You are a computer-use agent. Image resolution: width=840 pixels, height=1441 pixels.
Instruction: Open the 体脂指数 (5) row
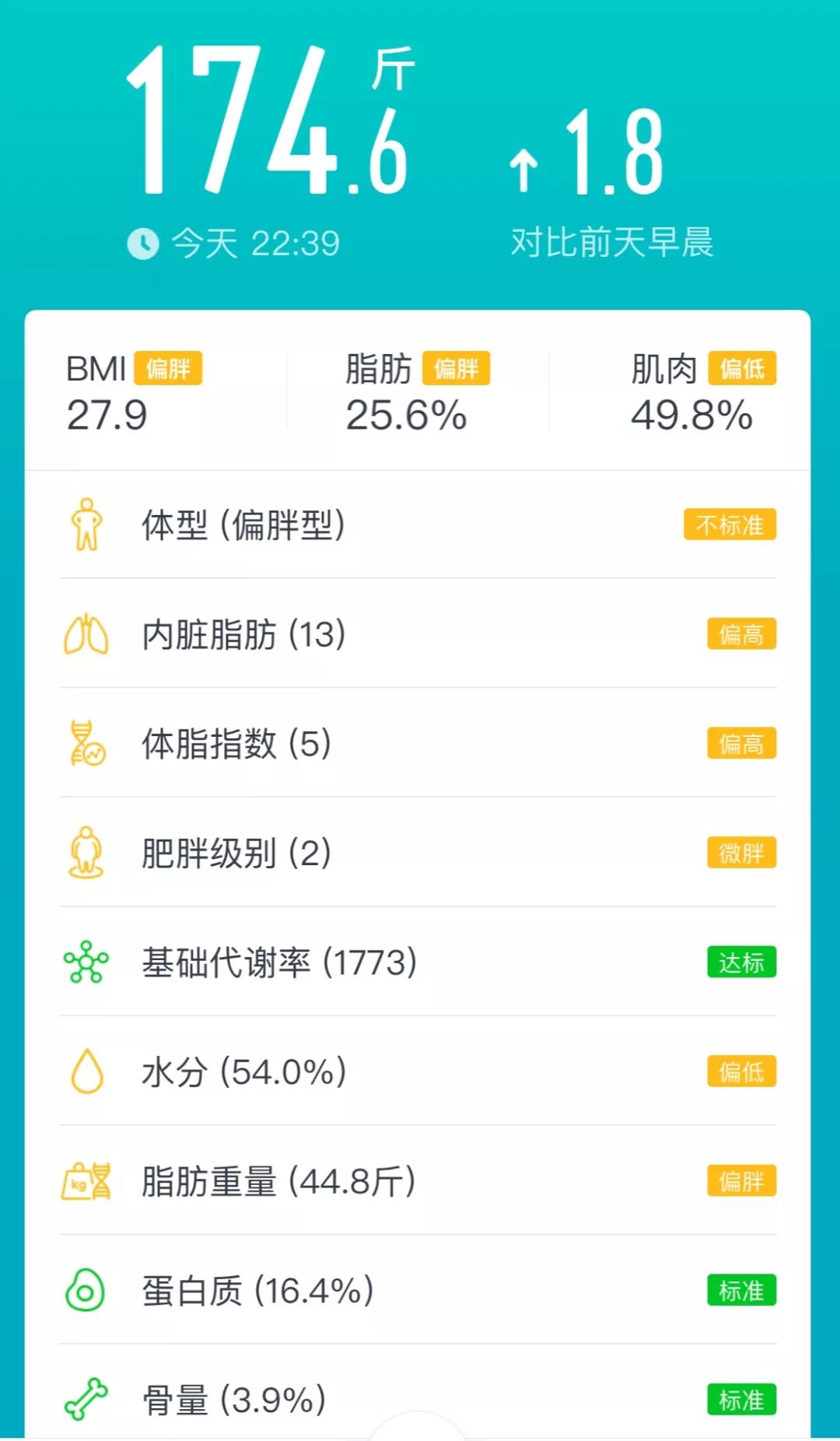(418, 744)
